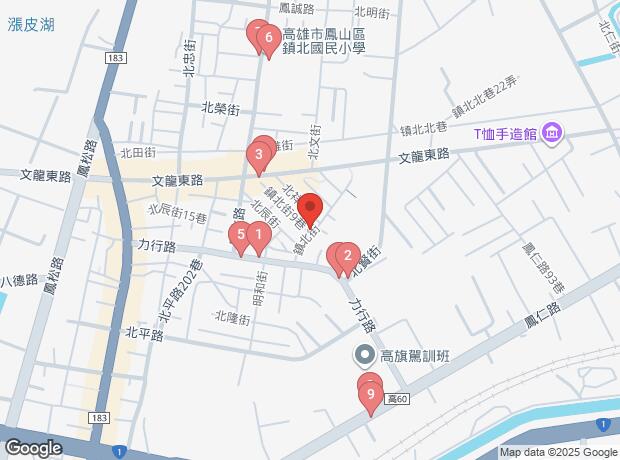Open map marker number 1
620x460 pixels.
coord(258,237)
